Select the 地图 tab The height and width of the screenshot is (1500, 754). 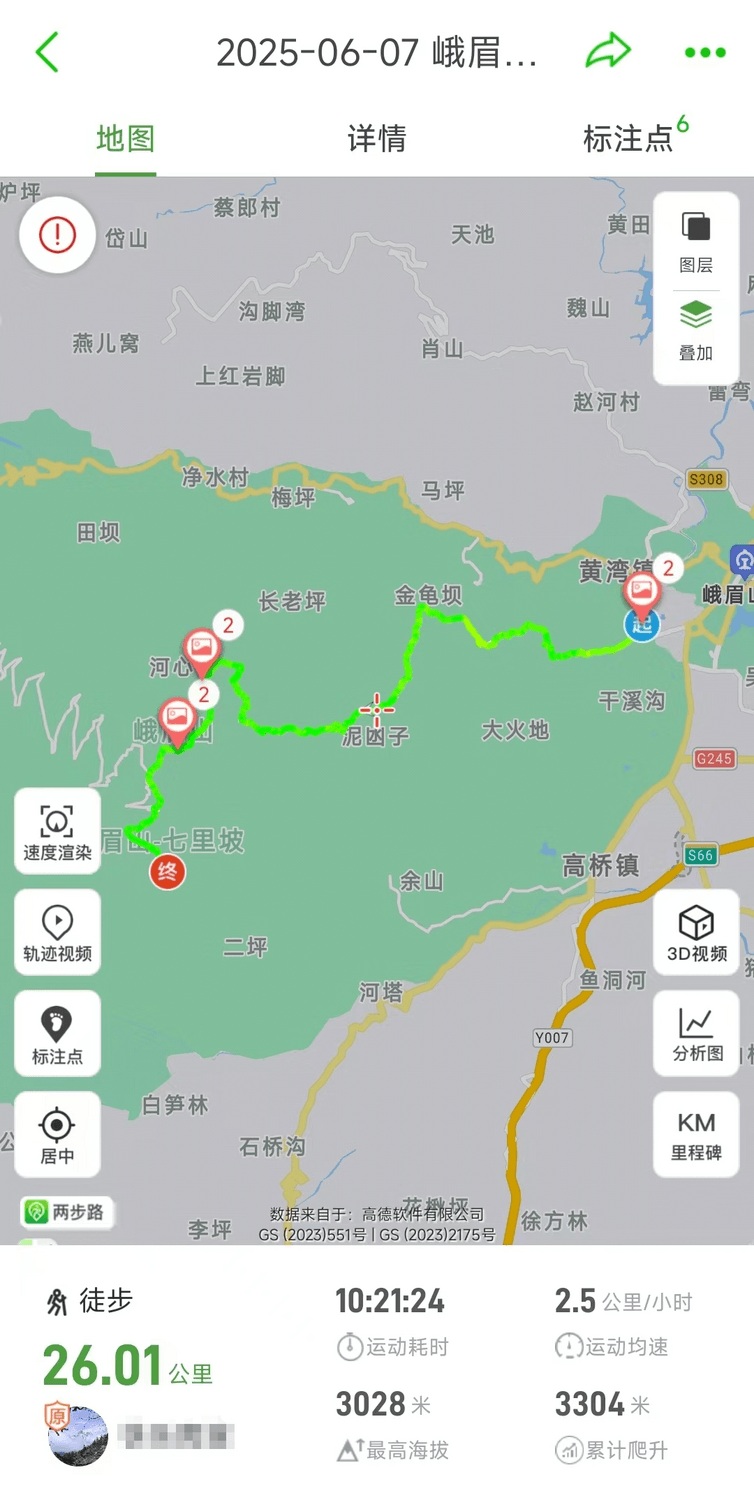(x=125, y=139)
